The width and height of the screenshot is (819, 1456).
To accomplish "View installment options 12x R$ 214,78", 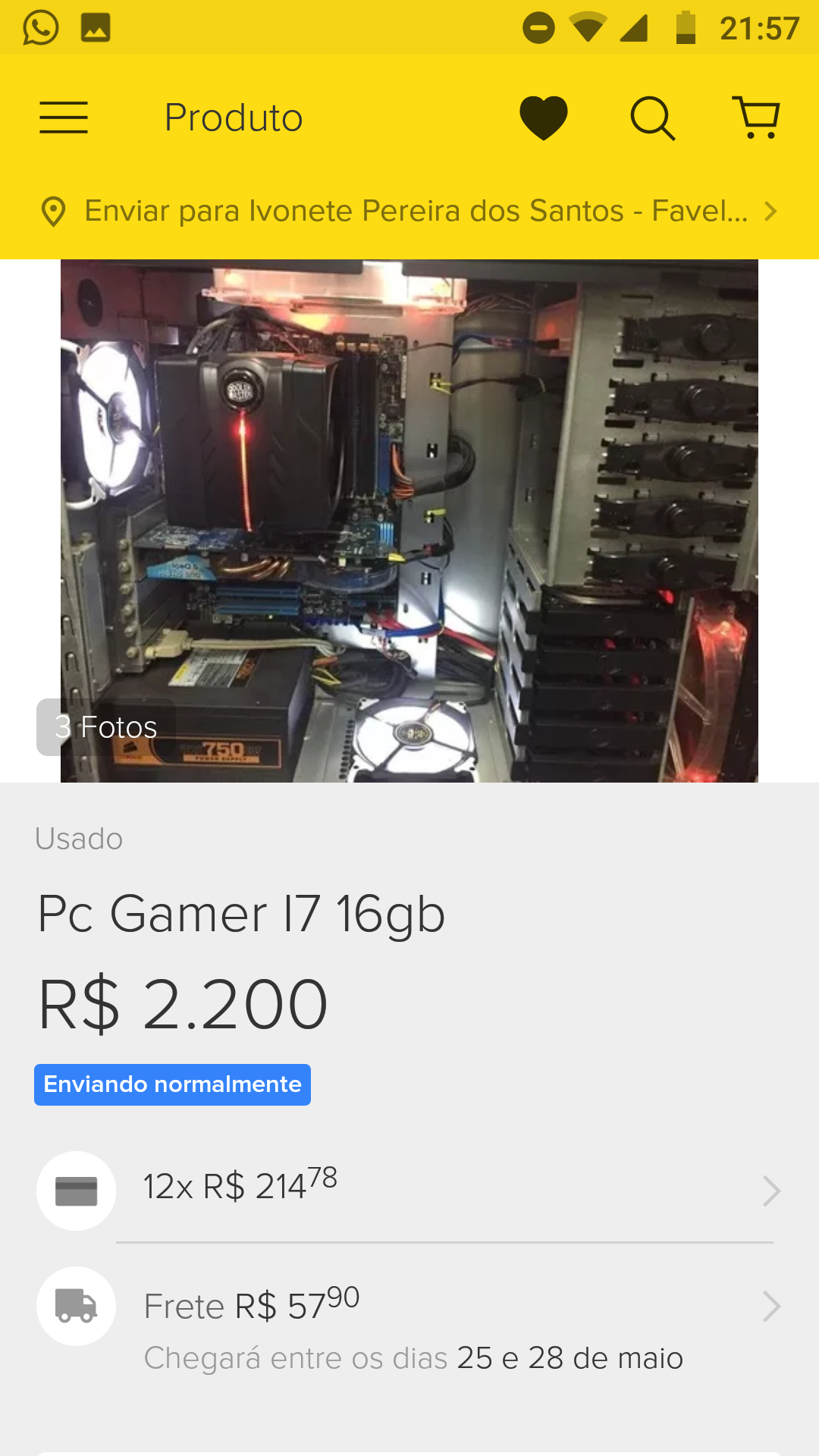I will click(409, 1191).
